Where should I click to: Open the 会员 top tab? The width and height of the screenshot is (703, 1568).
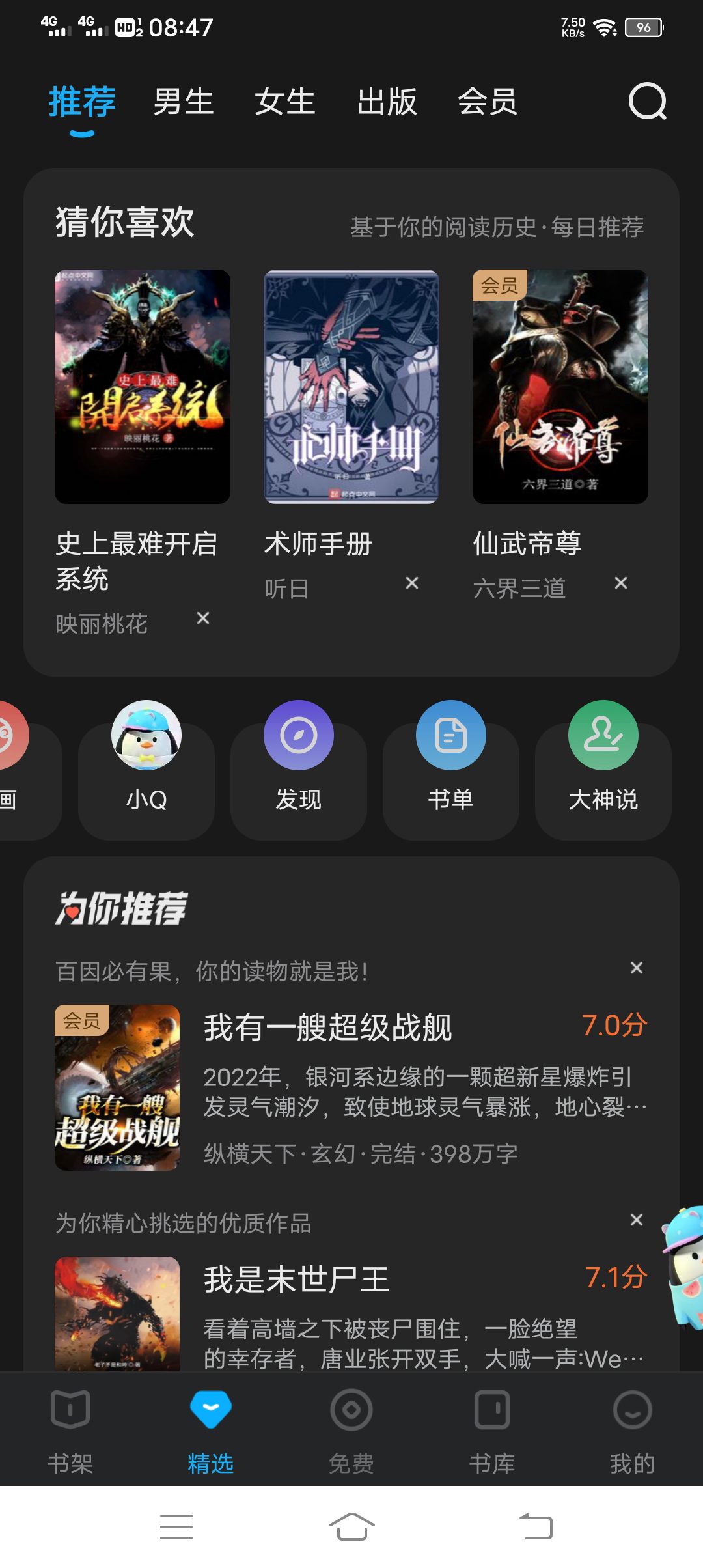[x=488, y=102]
